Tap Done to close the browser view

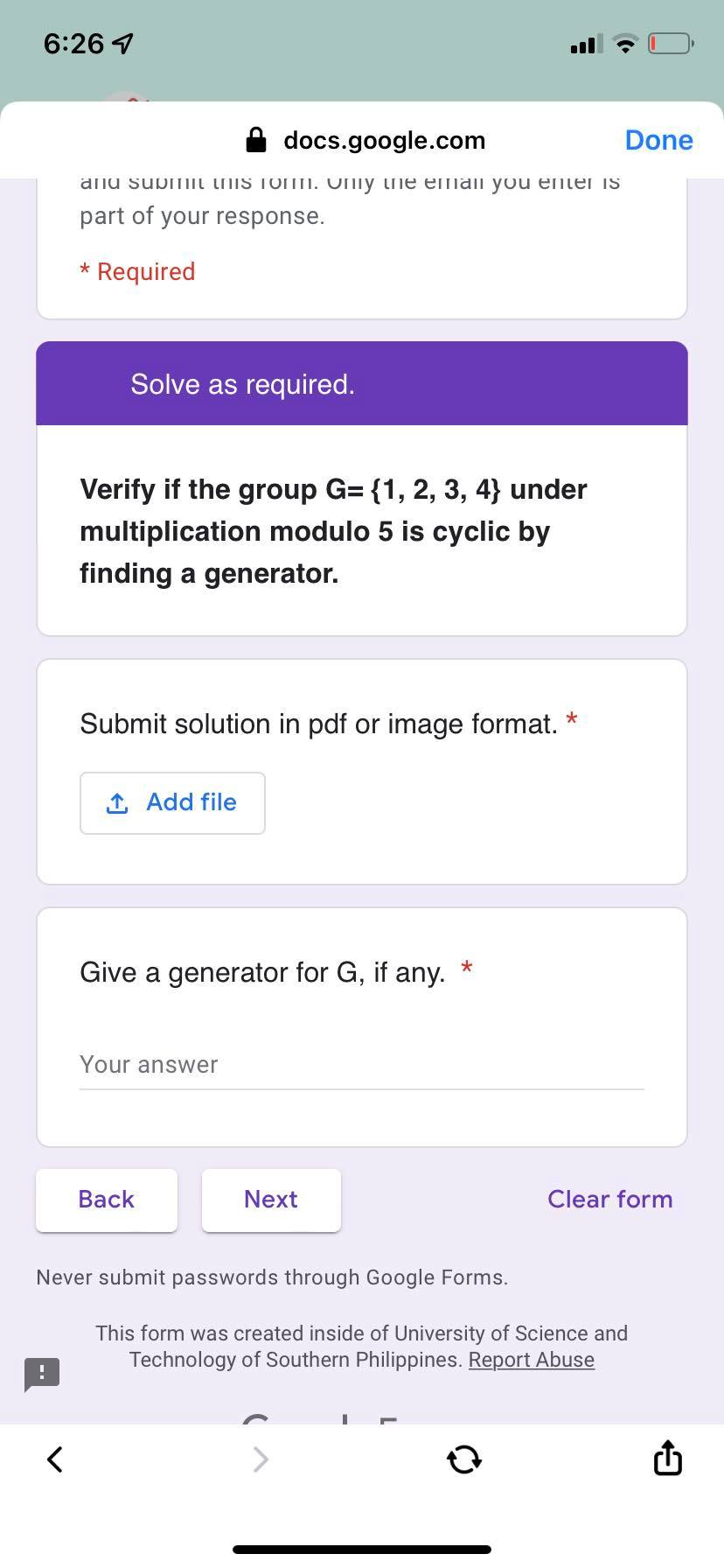tap(658, 140)
